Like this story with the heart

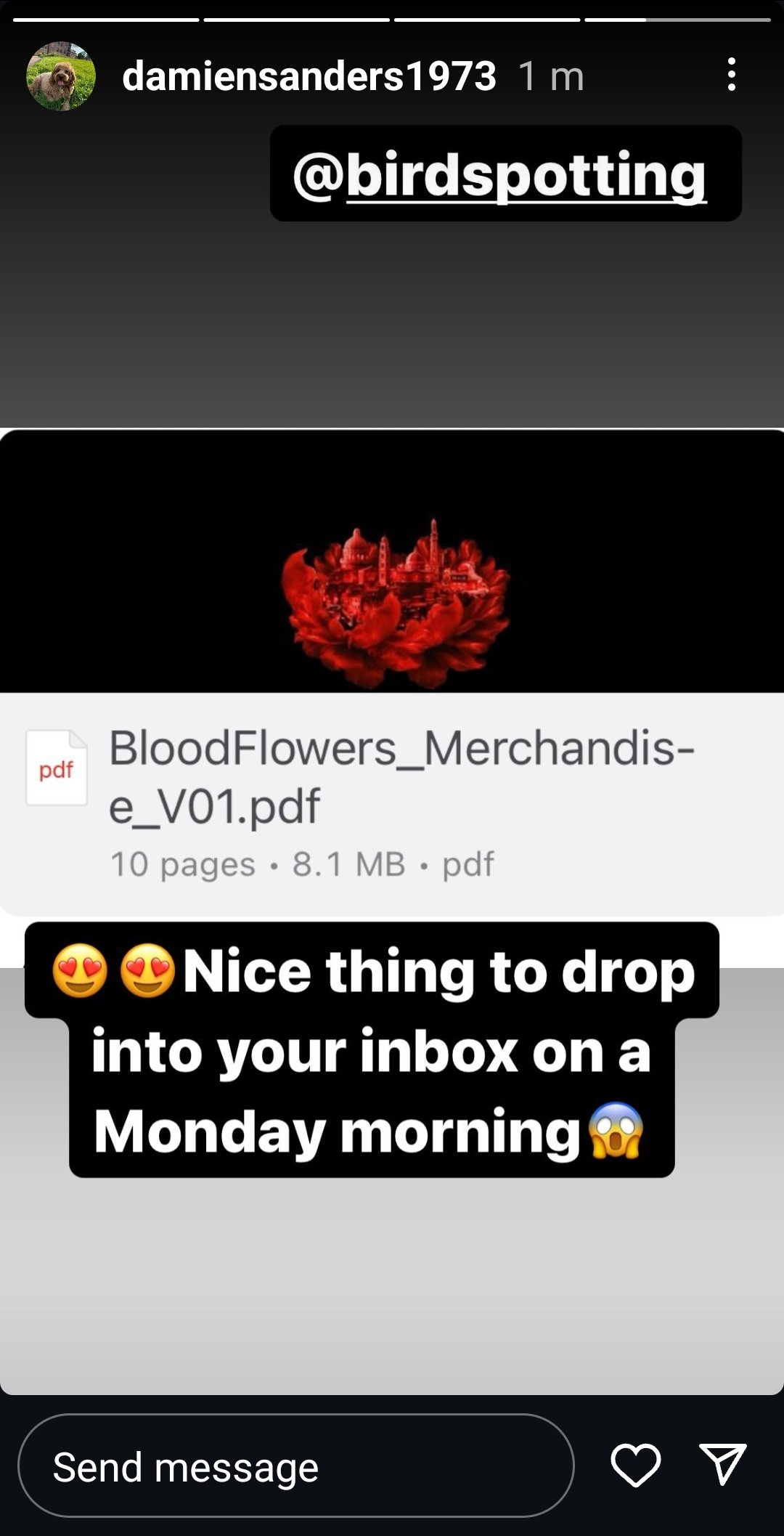pyautogui.click(x=635, y=1465)
